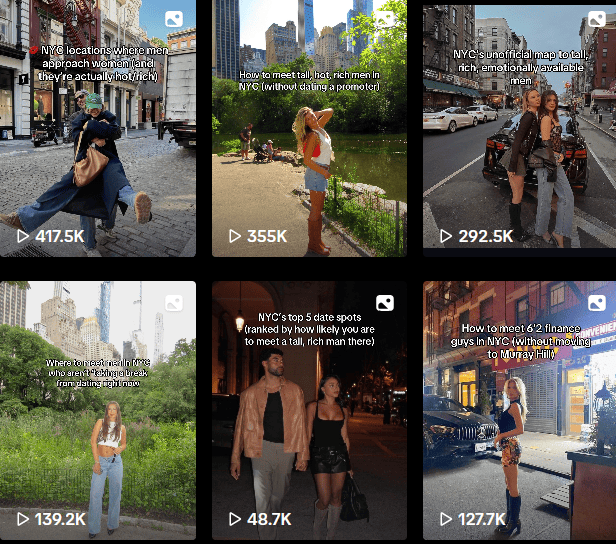616x544 pixels.
Task: Open the post about NYC locations where men approach women
Action: 98,130
